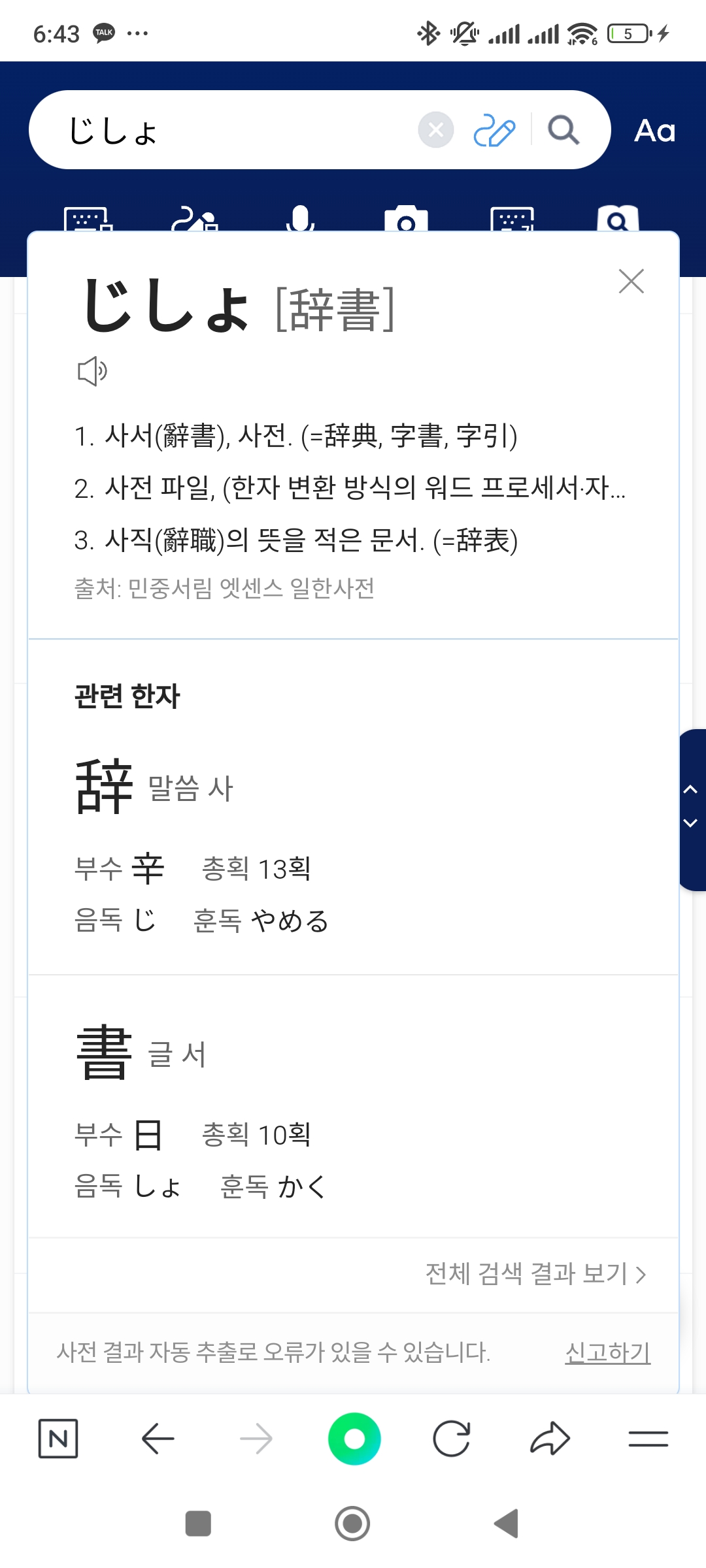Open the browser menu lines icon
The image size is (706, 1568).
click(648, 1438)
